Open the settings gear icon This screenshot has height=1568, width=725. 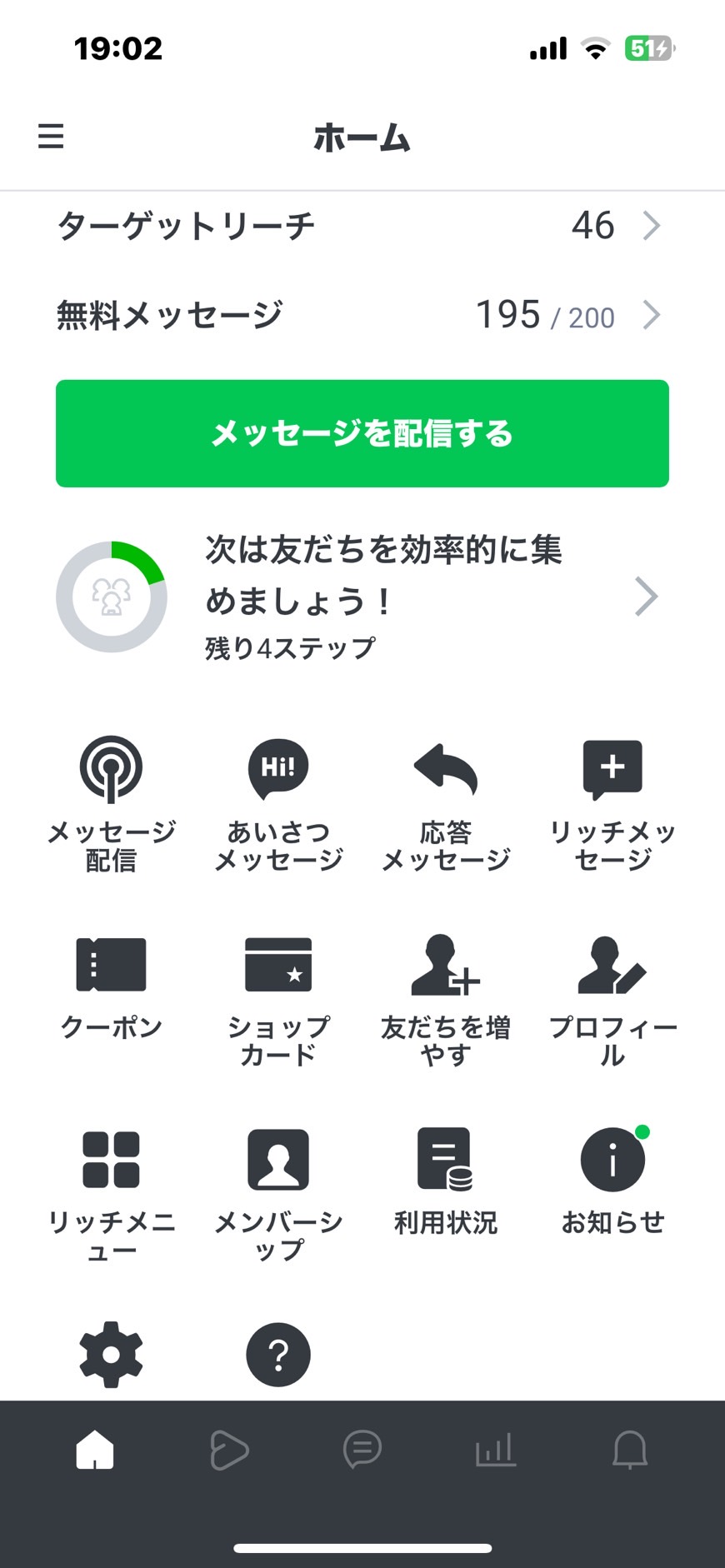[112, 1354]
